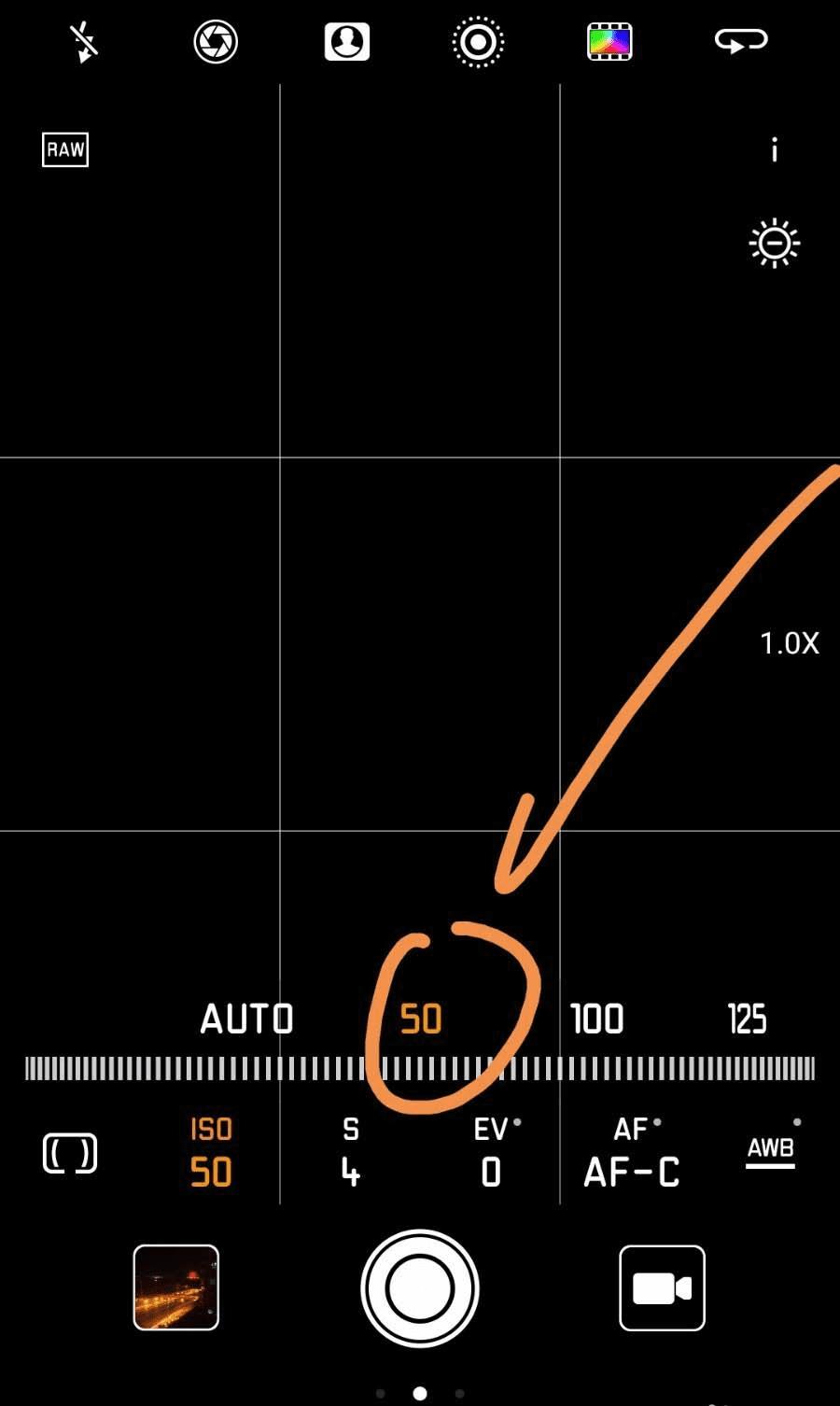
Task: Take a photo with the shutter button
Action: click(x=420, y=1288)
